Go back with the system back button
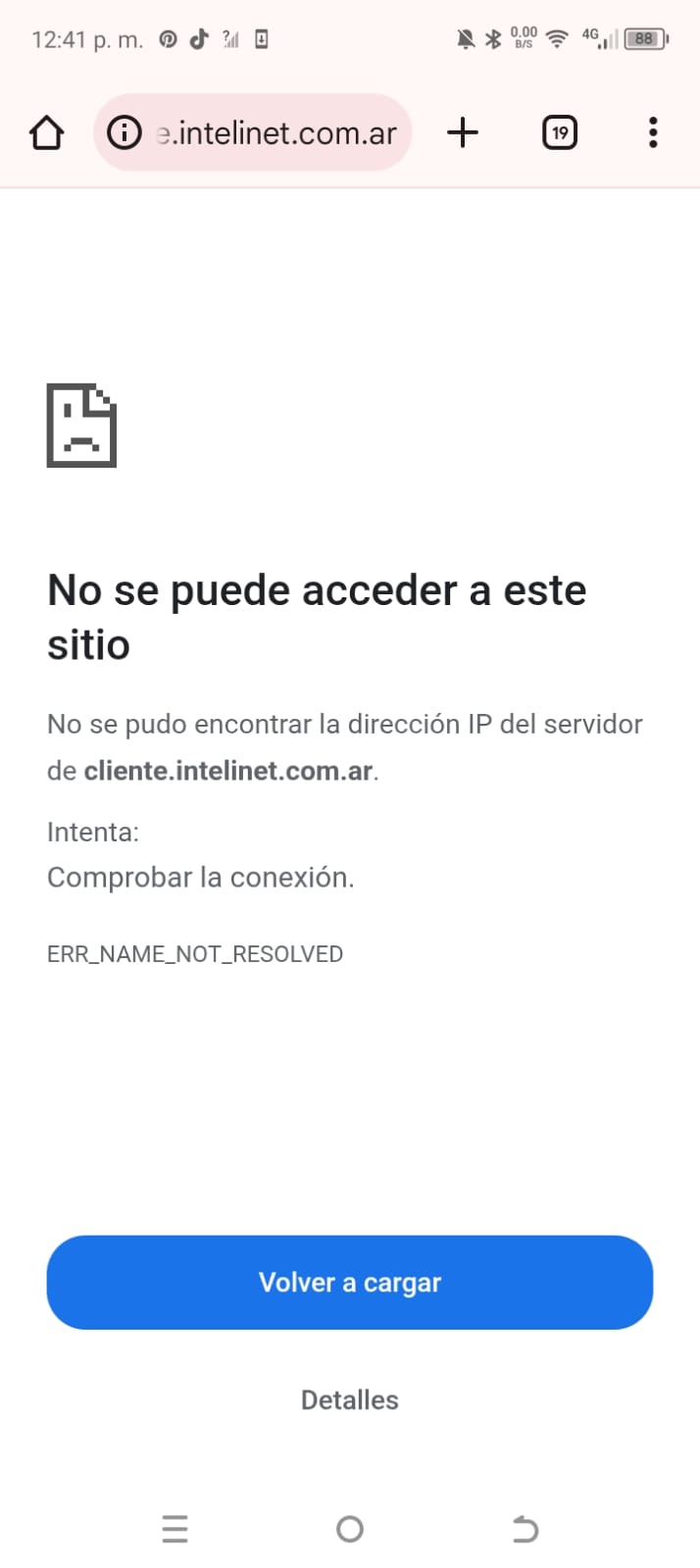The width and height of the screenshot is (700, 1568). pos(525,1528)
